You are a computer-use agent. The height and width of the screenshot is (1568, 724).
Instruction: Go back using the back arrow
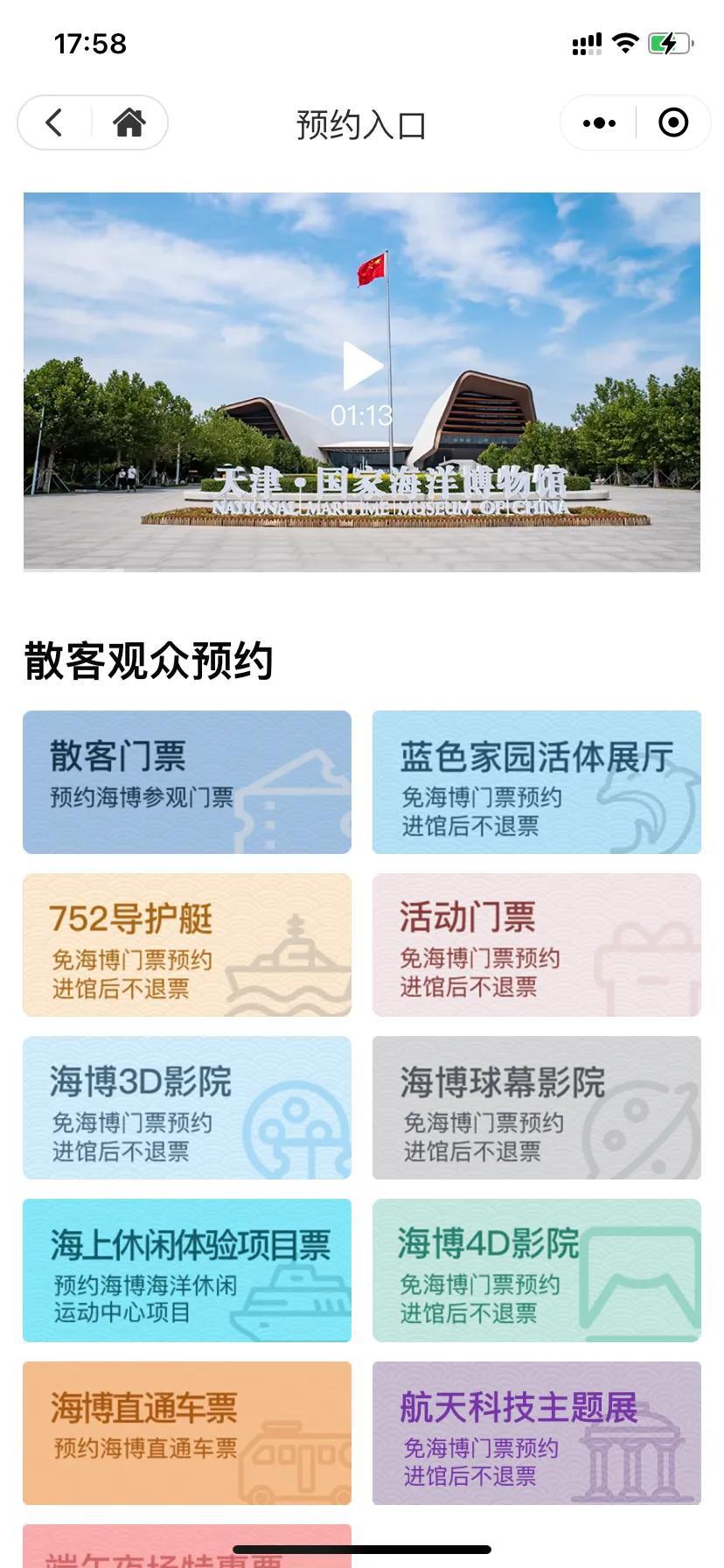(x=54, y=122)
